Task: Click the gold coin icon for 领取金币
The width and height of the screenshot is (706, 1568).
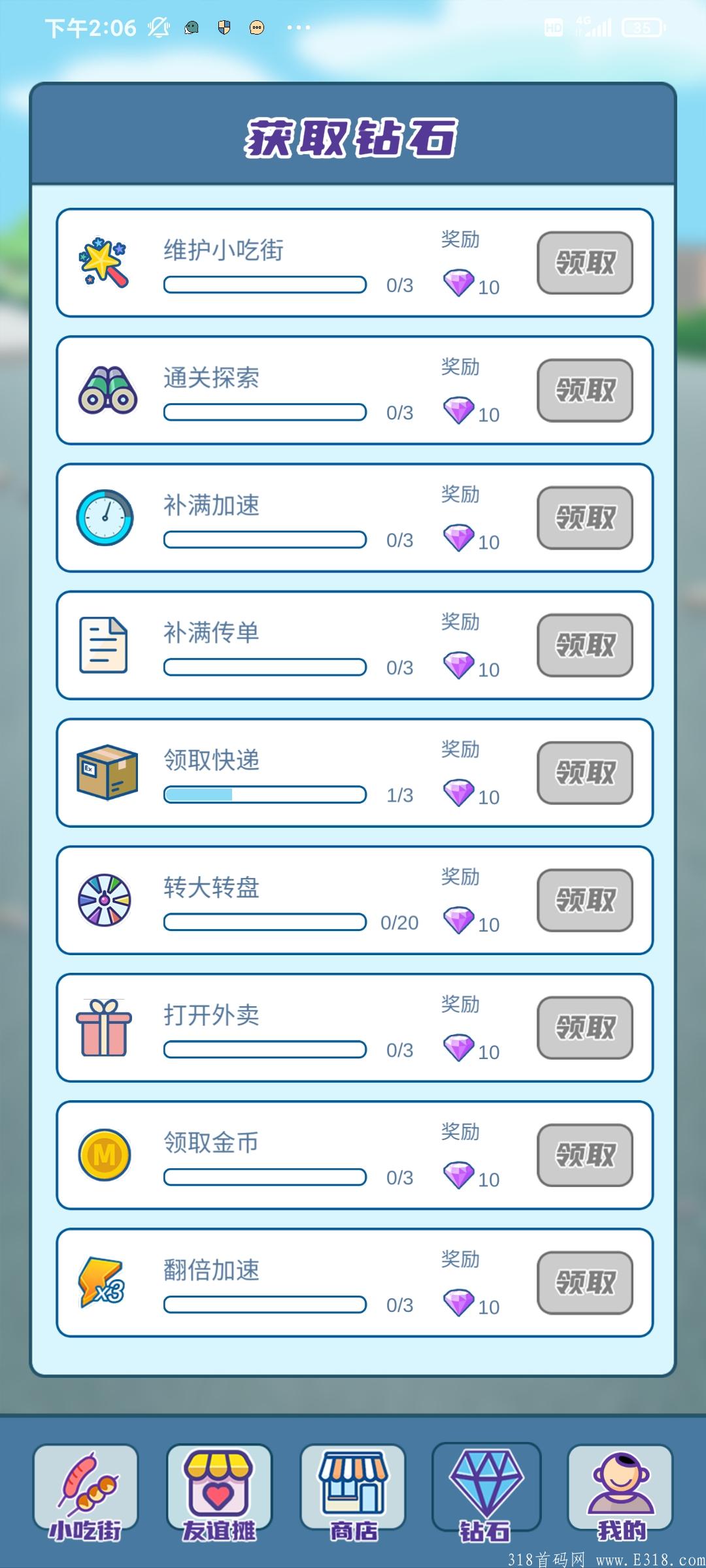Action: [x=105, y=1155]
